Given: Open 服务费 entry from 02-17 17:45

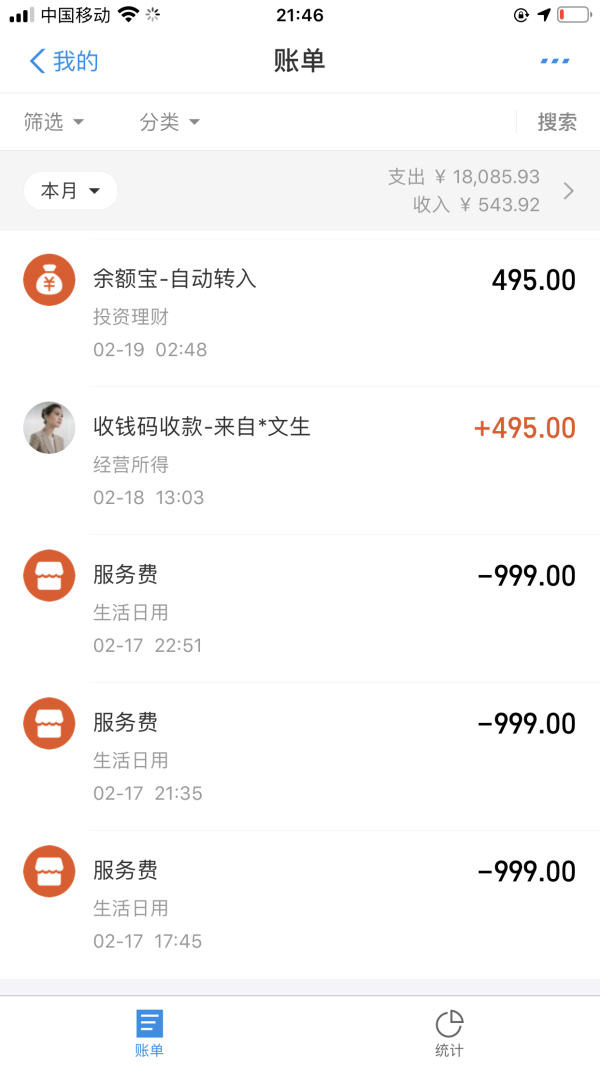Looking at the screenshot, I should pos(300,904).
